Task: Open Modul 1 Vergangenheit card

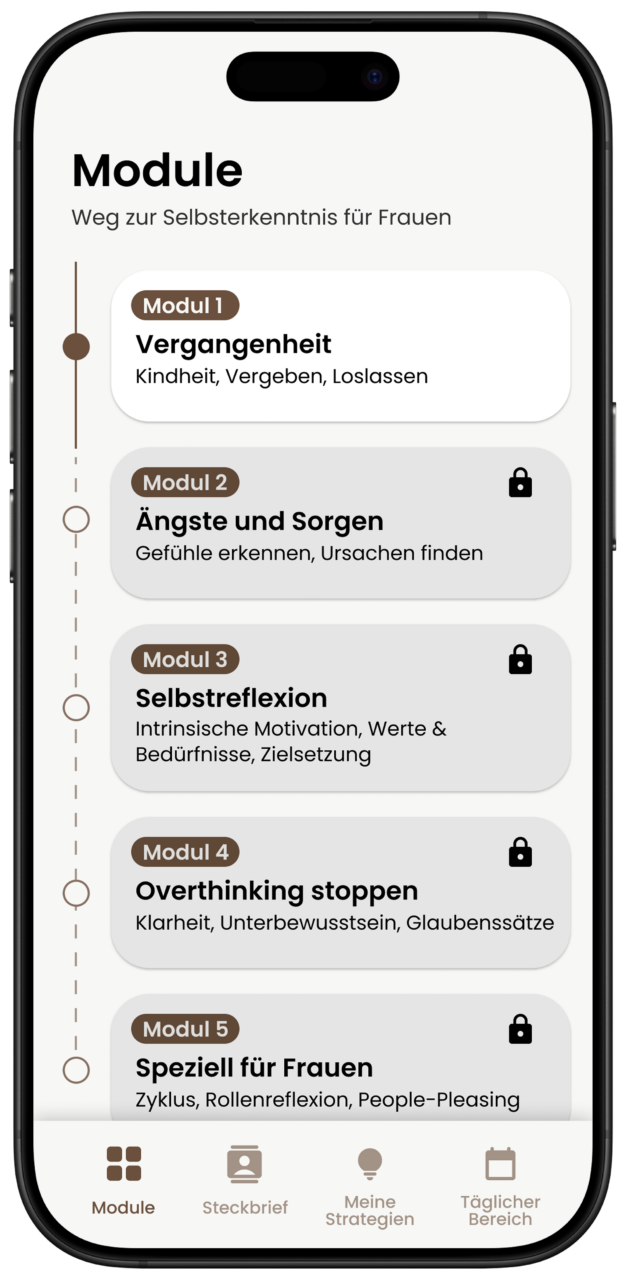Action: (340, 346)
